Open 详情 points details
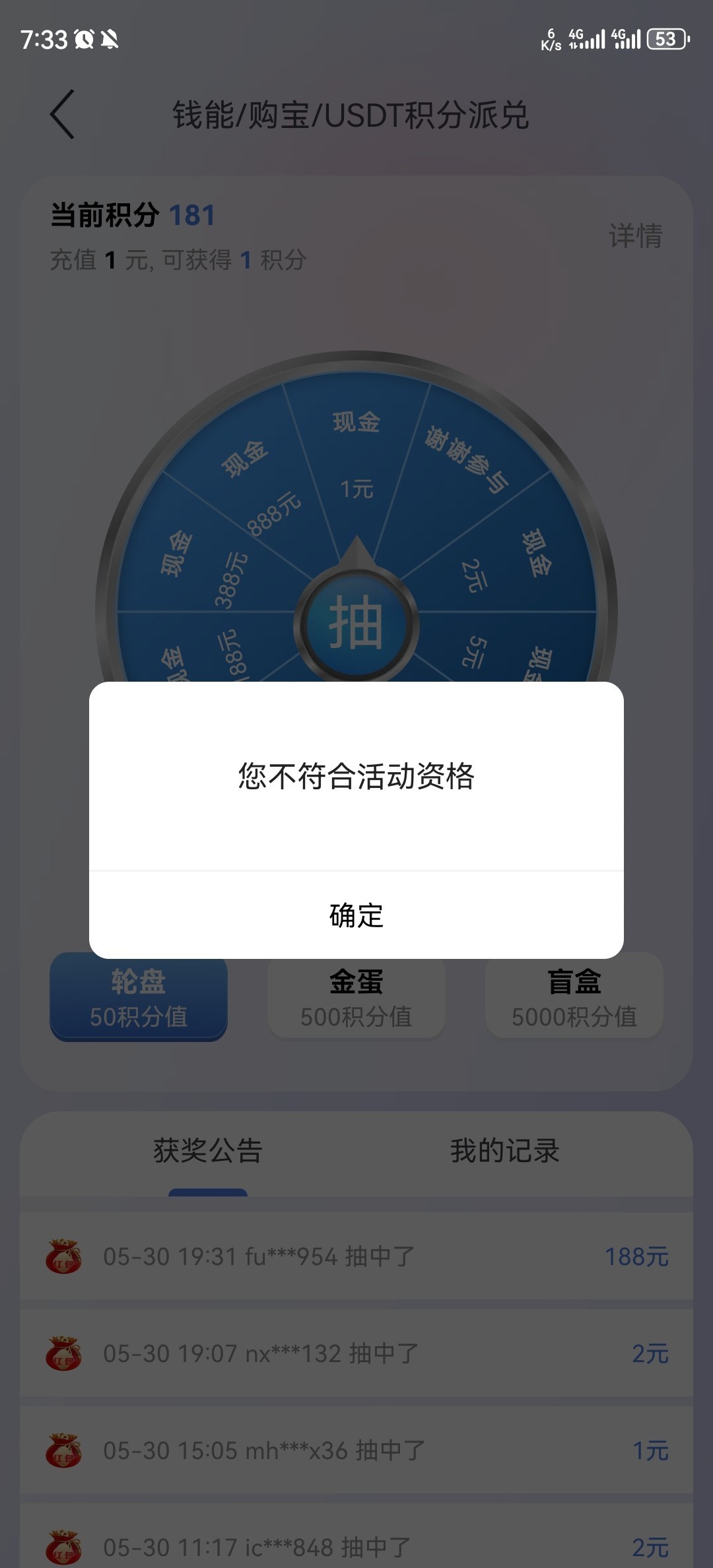The width and height of the screenshot is (713, 1568). (x=635, y=236)
